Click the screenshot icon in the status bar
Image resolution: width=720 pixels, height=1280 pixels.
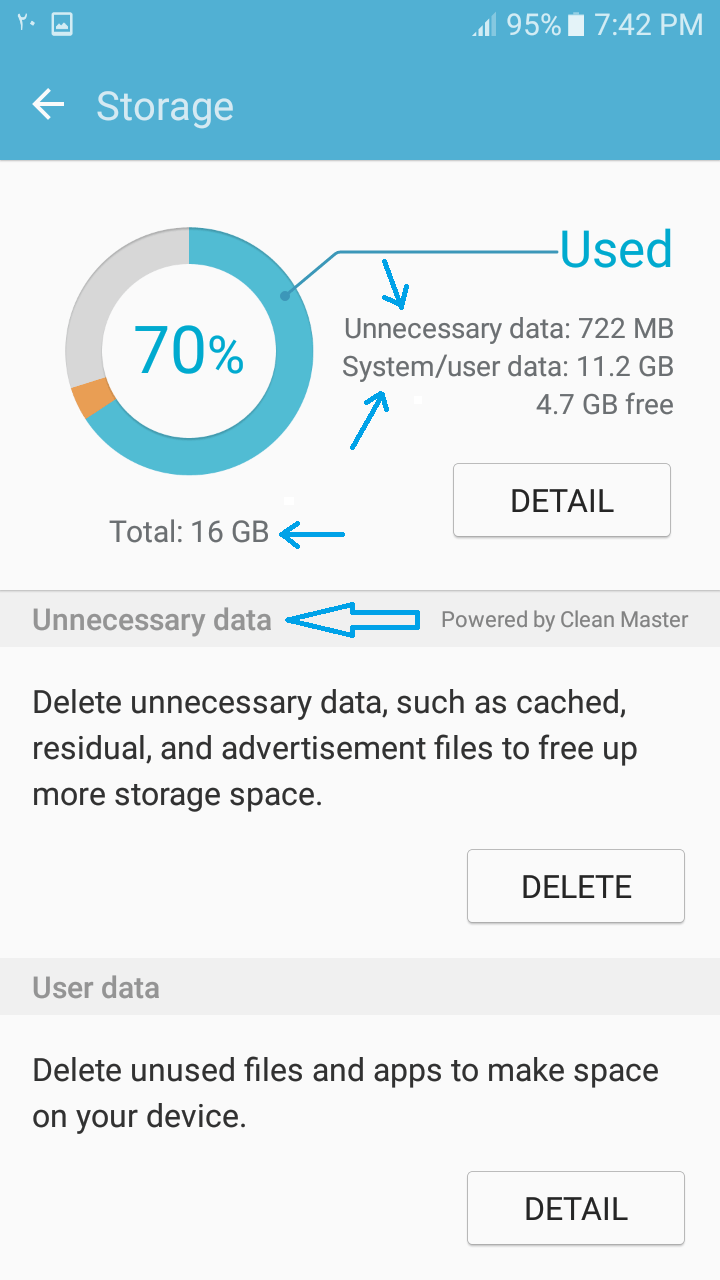click(x=63, y=22)
